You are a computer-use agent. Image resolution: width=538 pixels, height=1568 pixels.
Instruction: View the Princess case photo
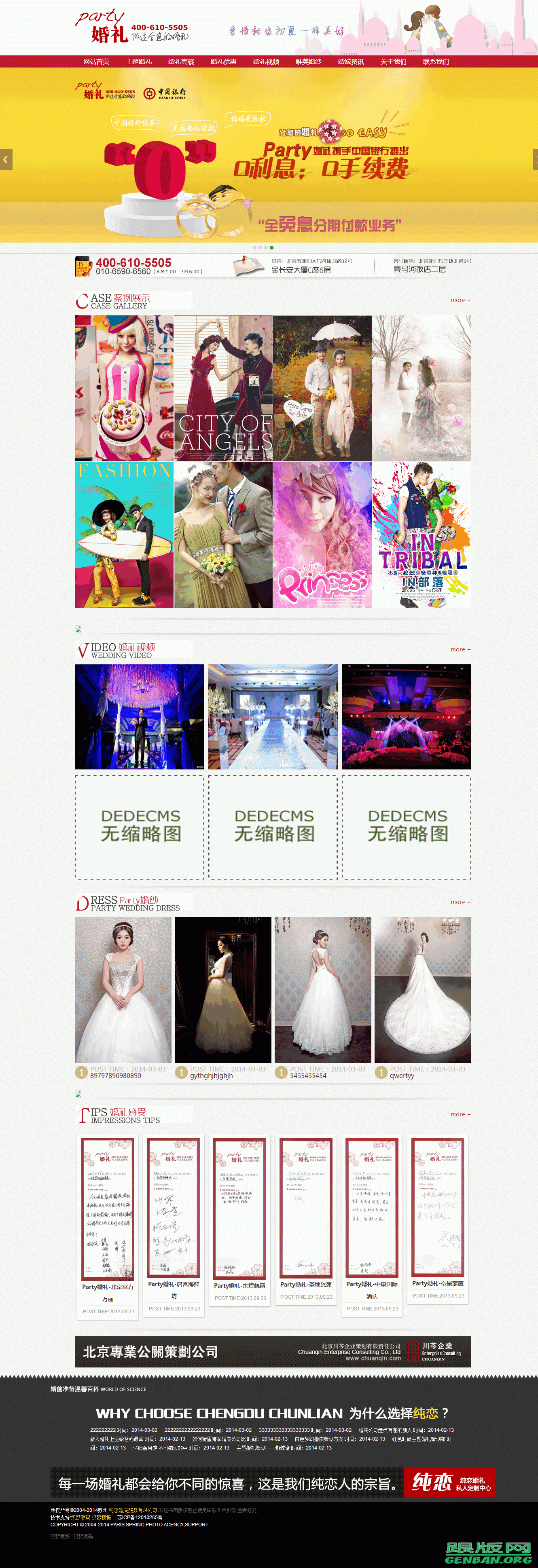322,534
